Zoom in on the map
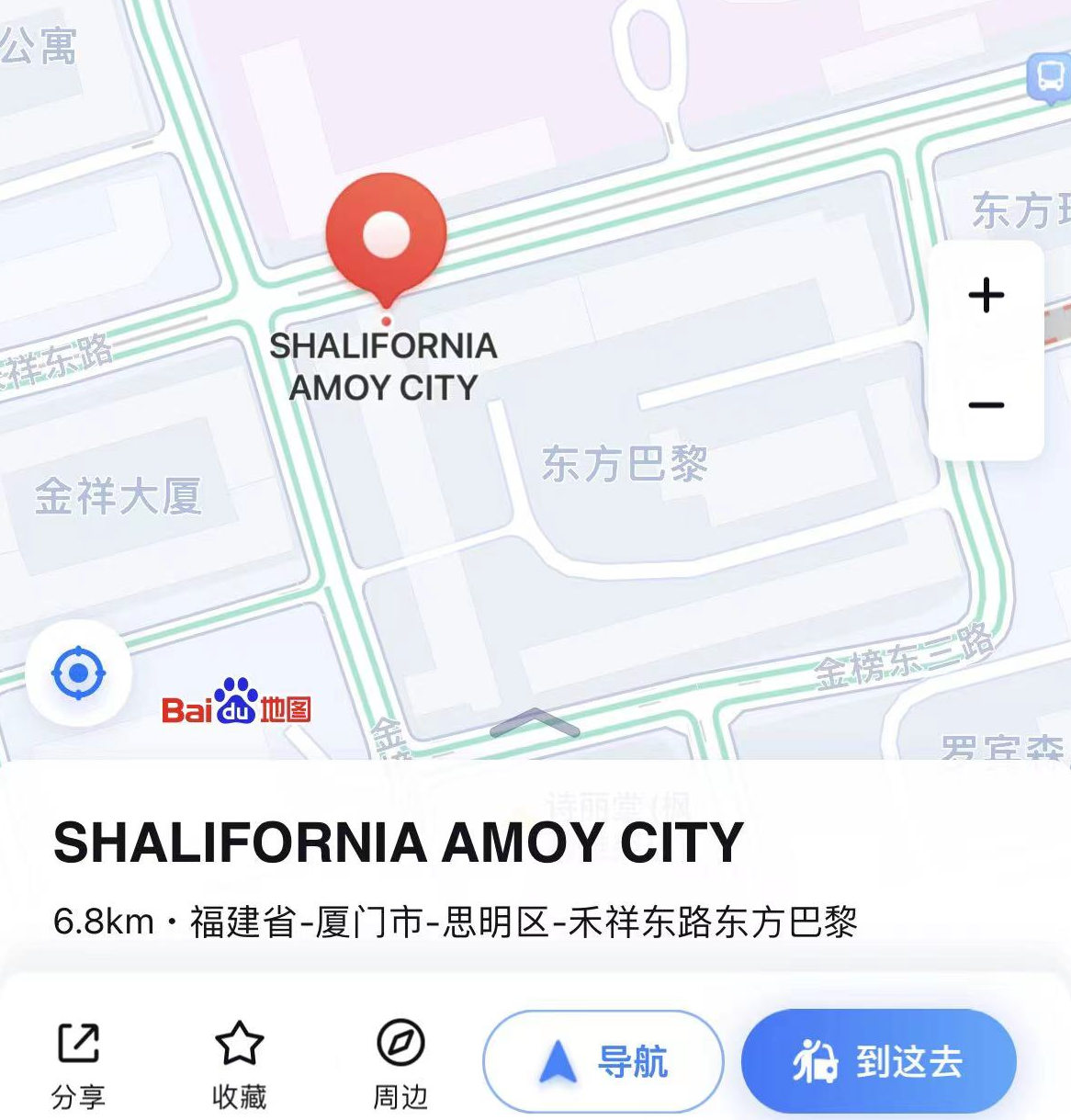Viewport: 1071px width, 1120px height. tap(986, 296)
